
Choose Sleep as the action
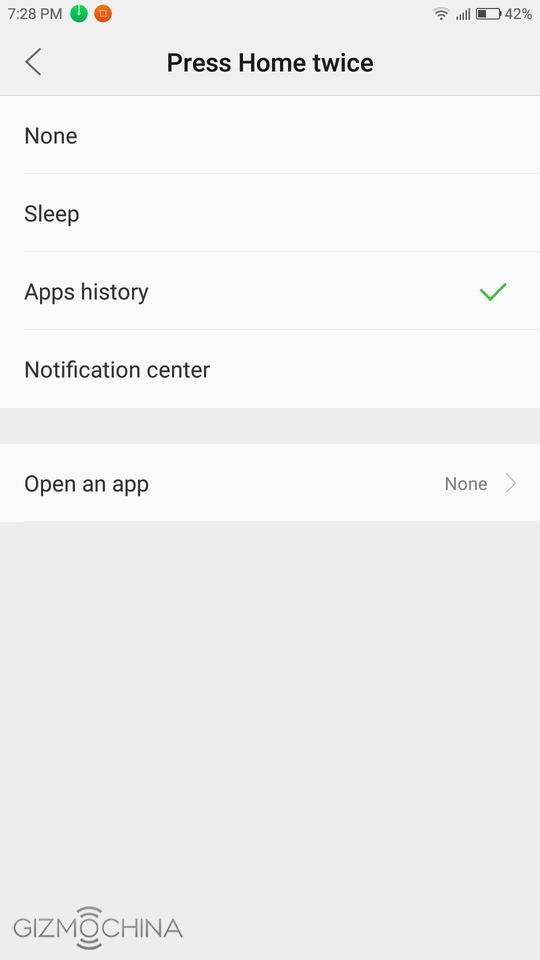click(270, 213)
